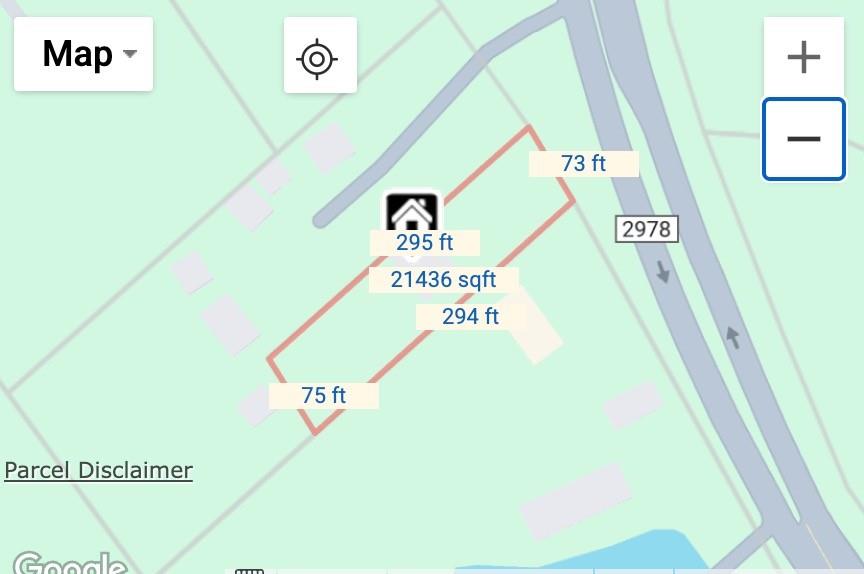Open the Parcel Disclaimer link
864x574 pixels.
pos(98,470)
